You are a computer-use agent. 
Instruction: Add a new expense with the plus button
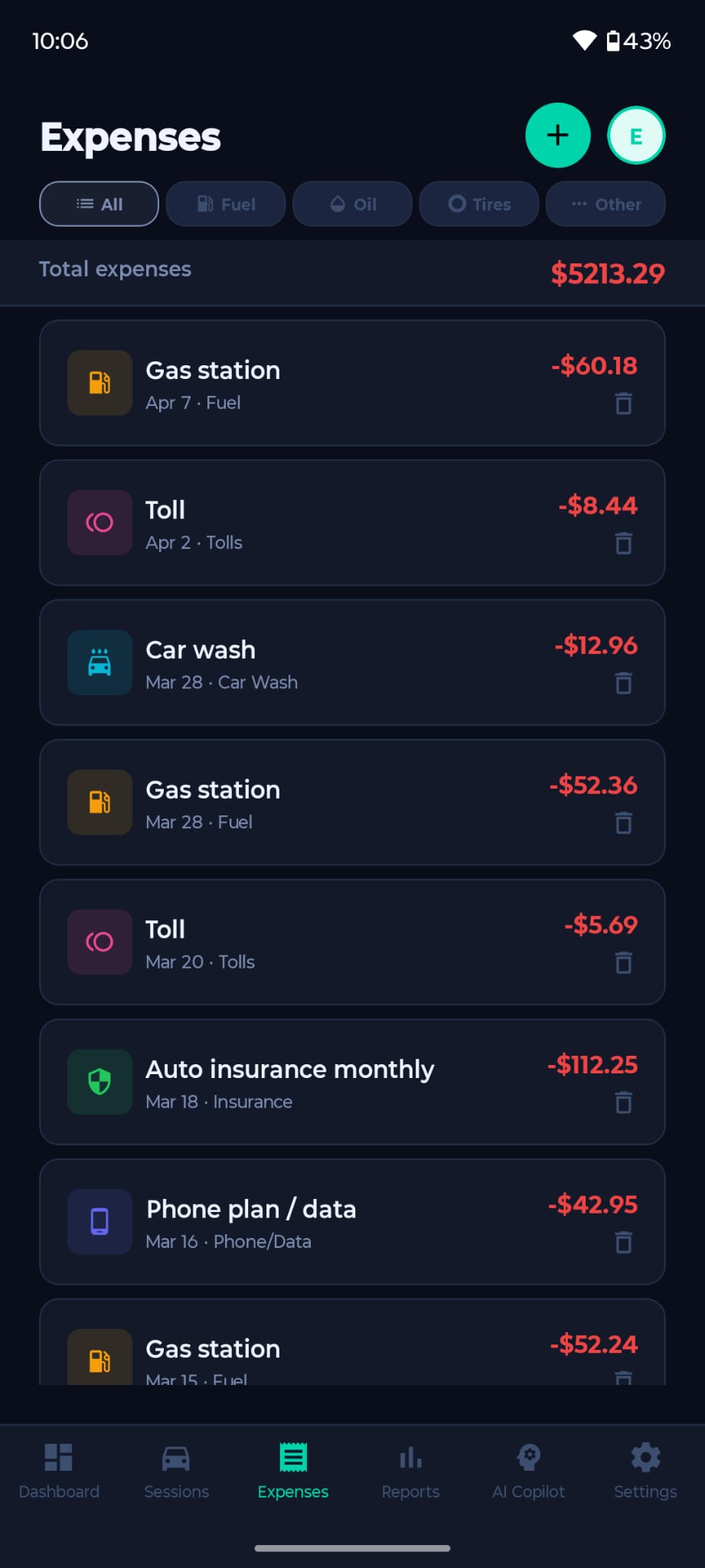pyautogui.click(x=557, y=136)
